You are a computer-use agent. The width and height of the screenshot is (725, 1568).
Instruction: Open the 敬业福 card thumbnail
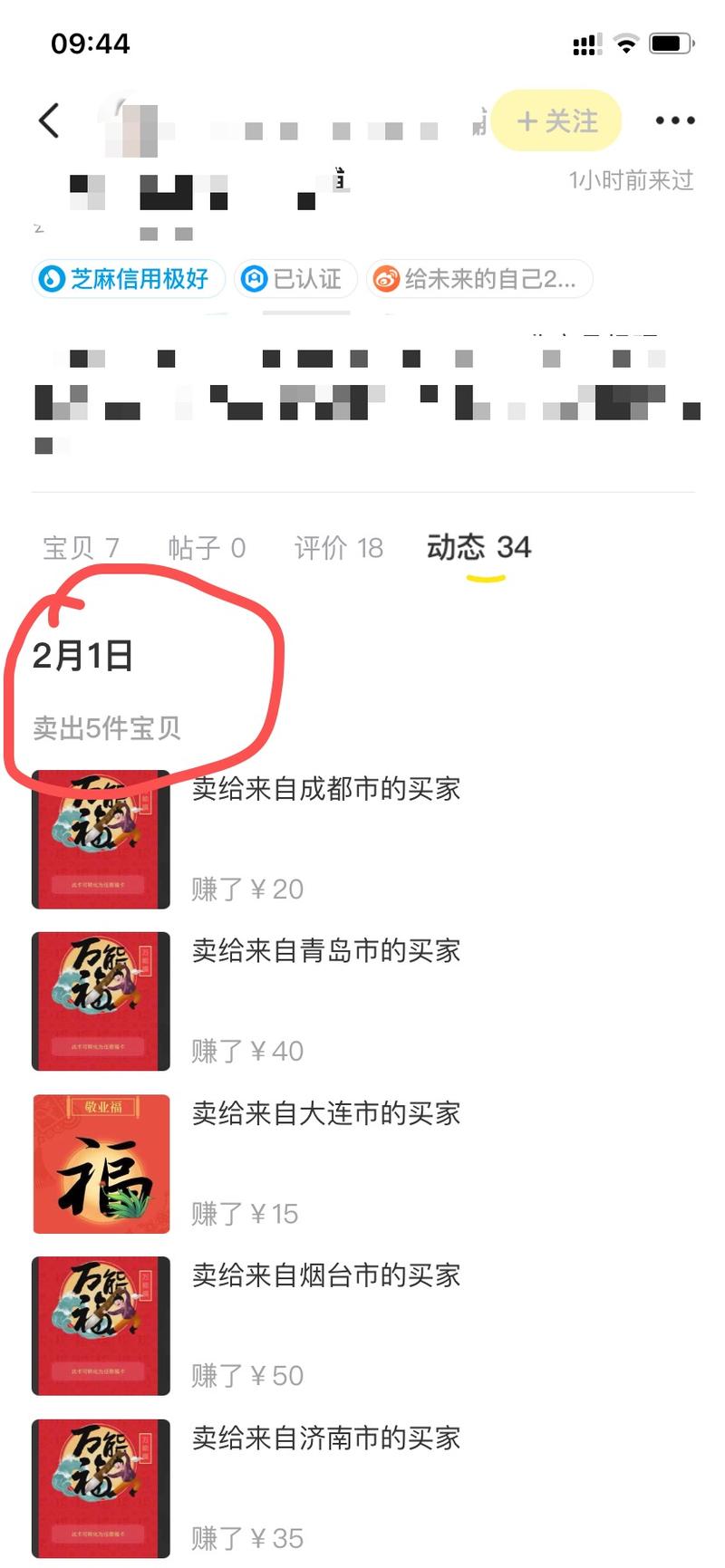click(100, 1165)
